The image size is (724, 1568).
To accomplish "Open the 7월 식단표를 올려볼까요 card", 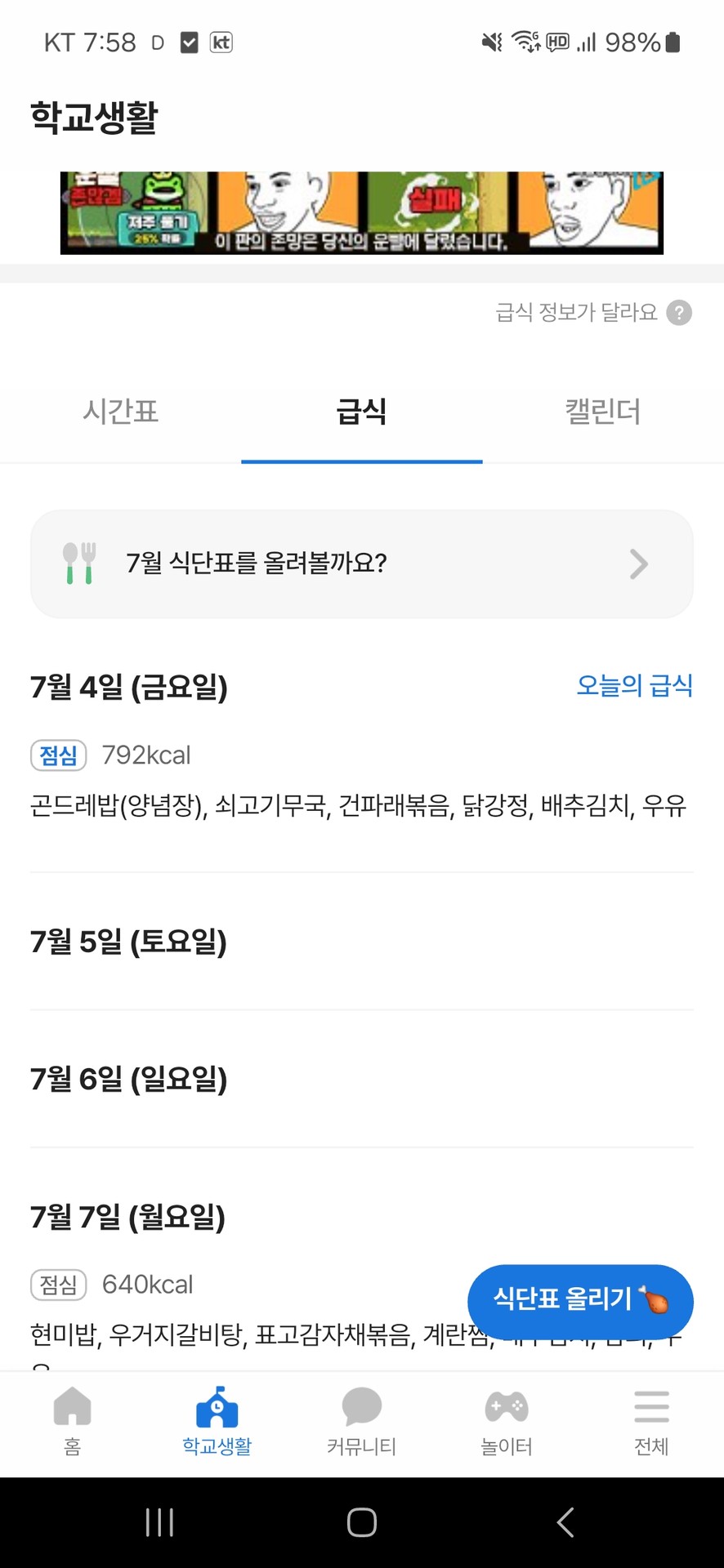I will click(362, 563).
